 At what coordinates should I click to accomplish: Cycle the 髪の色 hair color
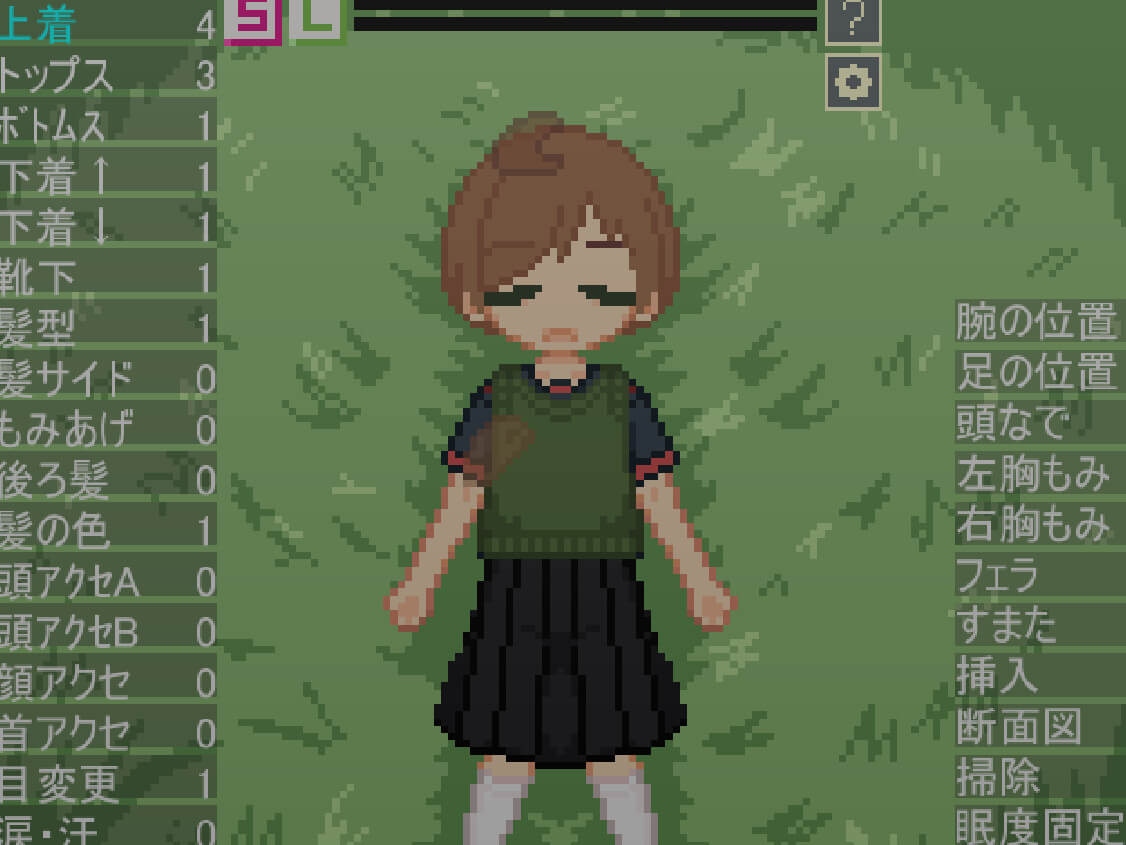107,531
